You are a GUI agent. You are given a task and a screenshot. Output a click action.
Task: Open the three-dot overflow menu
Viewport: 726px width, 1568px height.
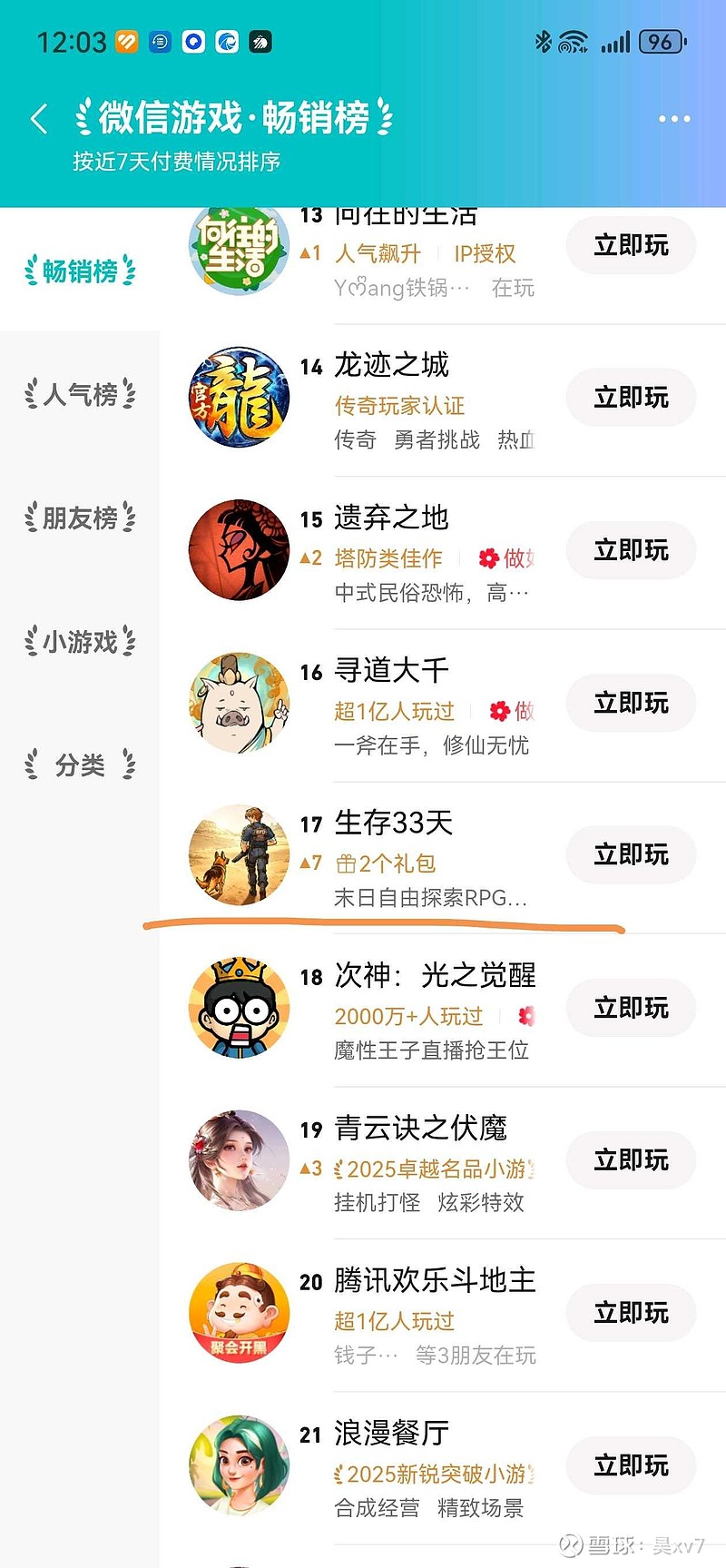coord(674,119)
